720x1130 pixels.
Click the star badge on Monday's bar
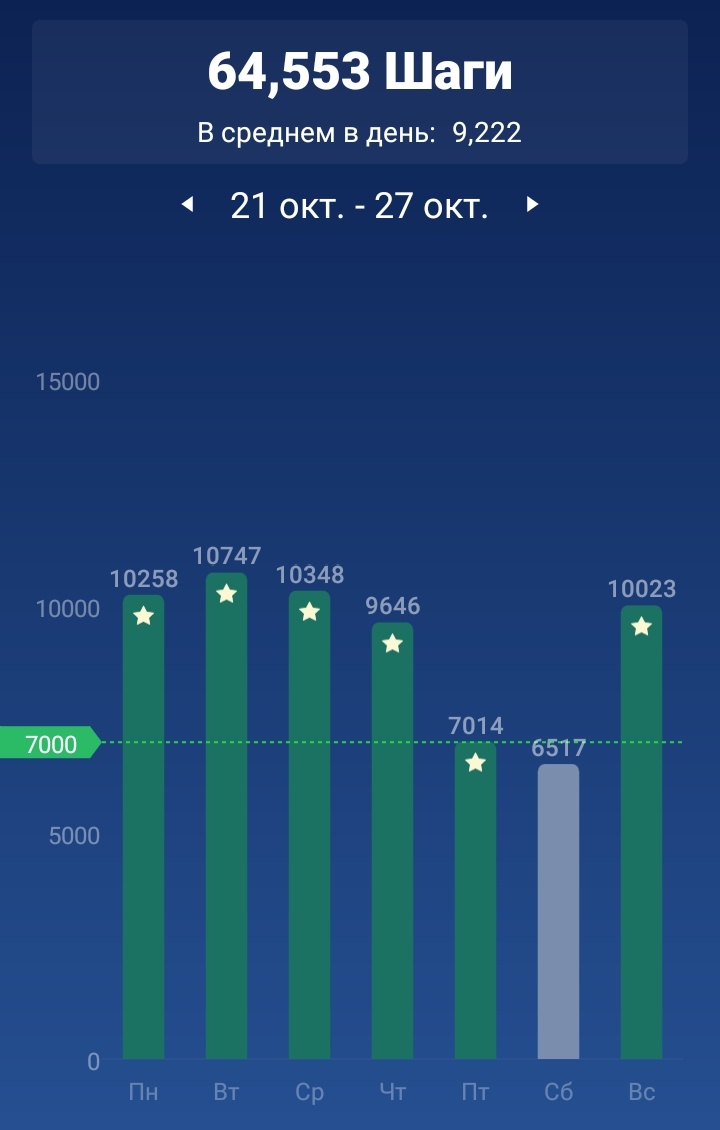(x=143, y=615)
